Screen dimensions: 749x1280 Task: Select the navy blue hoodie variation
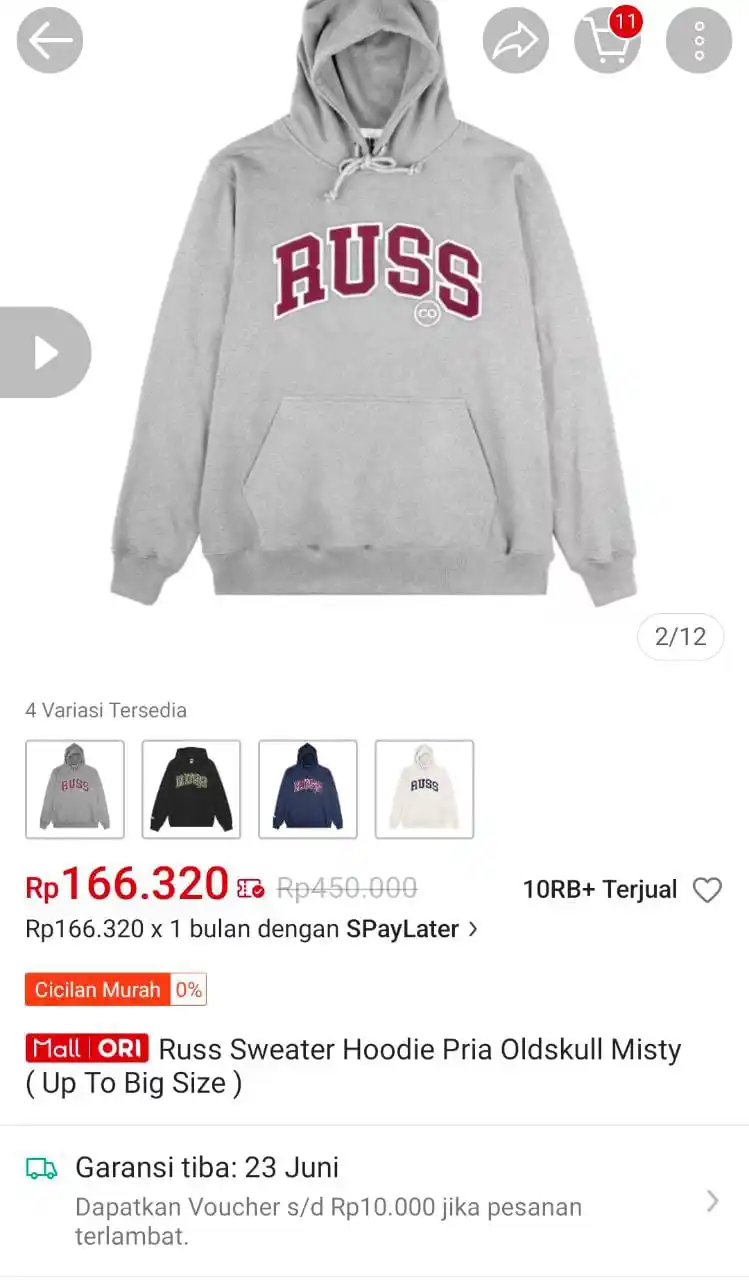308,789
